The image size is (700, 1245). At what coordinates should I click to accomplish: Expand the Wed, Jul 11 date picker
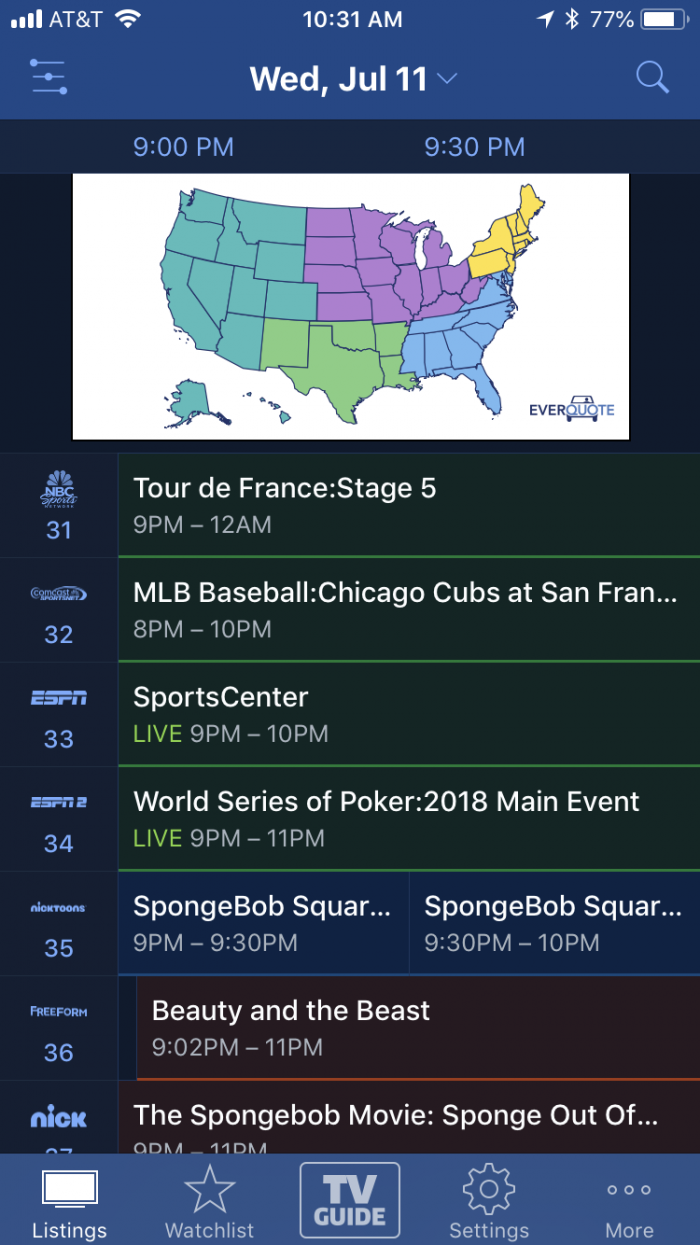pos(353,79)
